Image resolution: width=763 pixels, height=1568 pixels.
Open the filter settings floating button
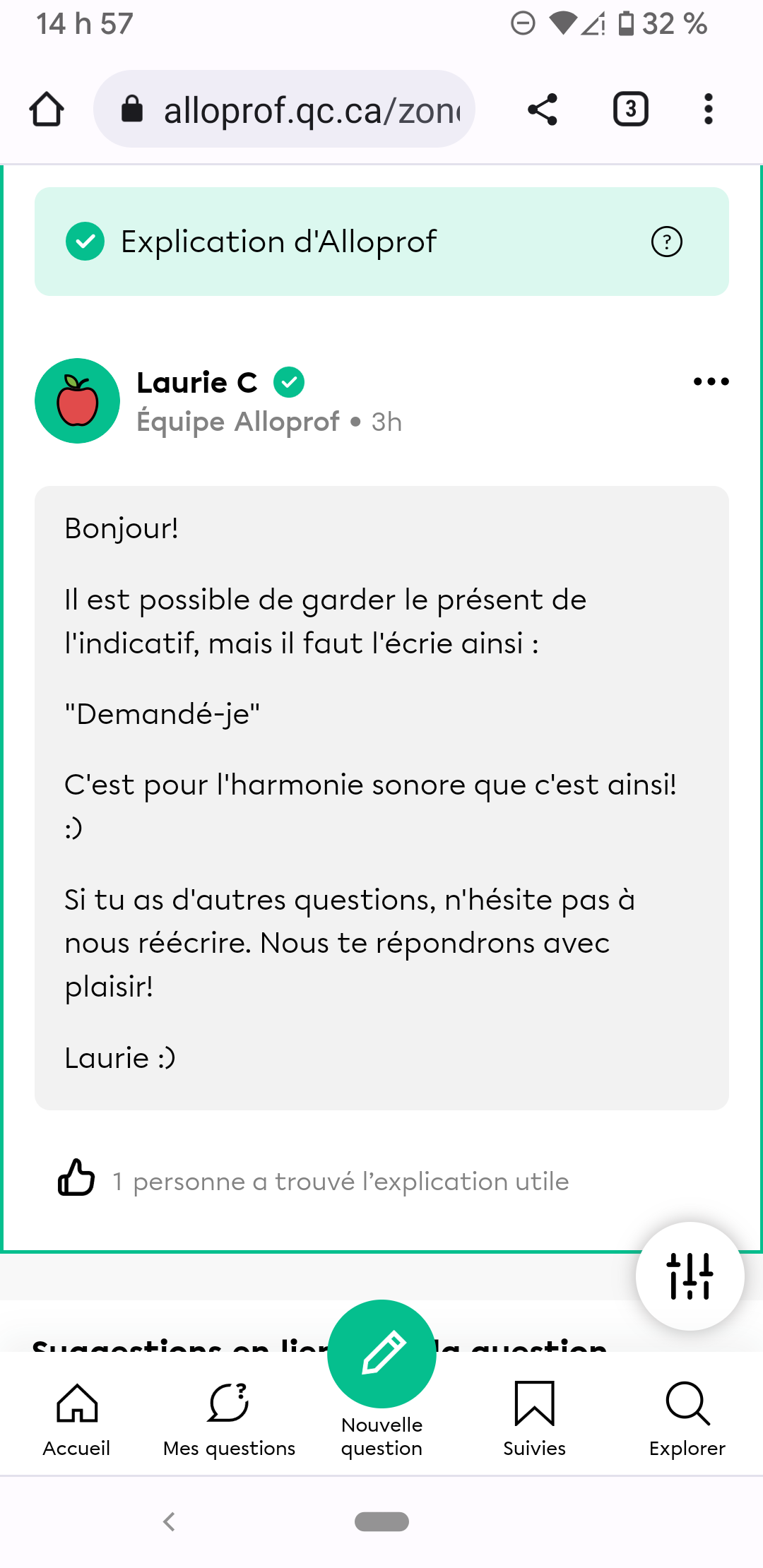690,1276
